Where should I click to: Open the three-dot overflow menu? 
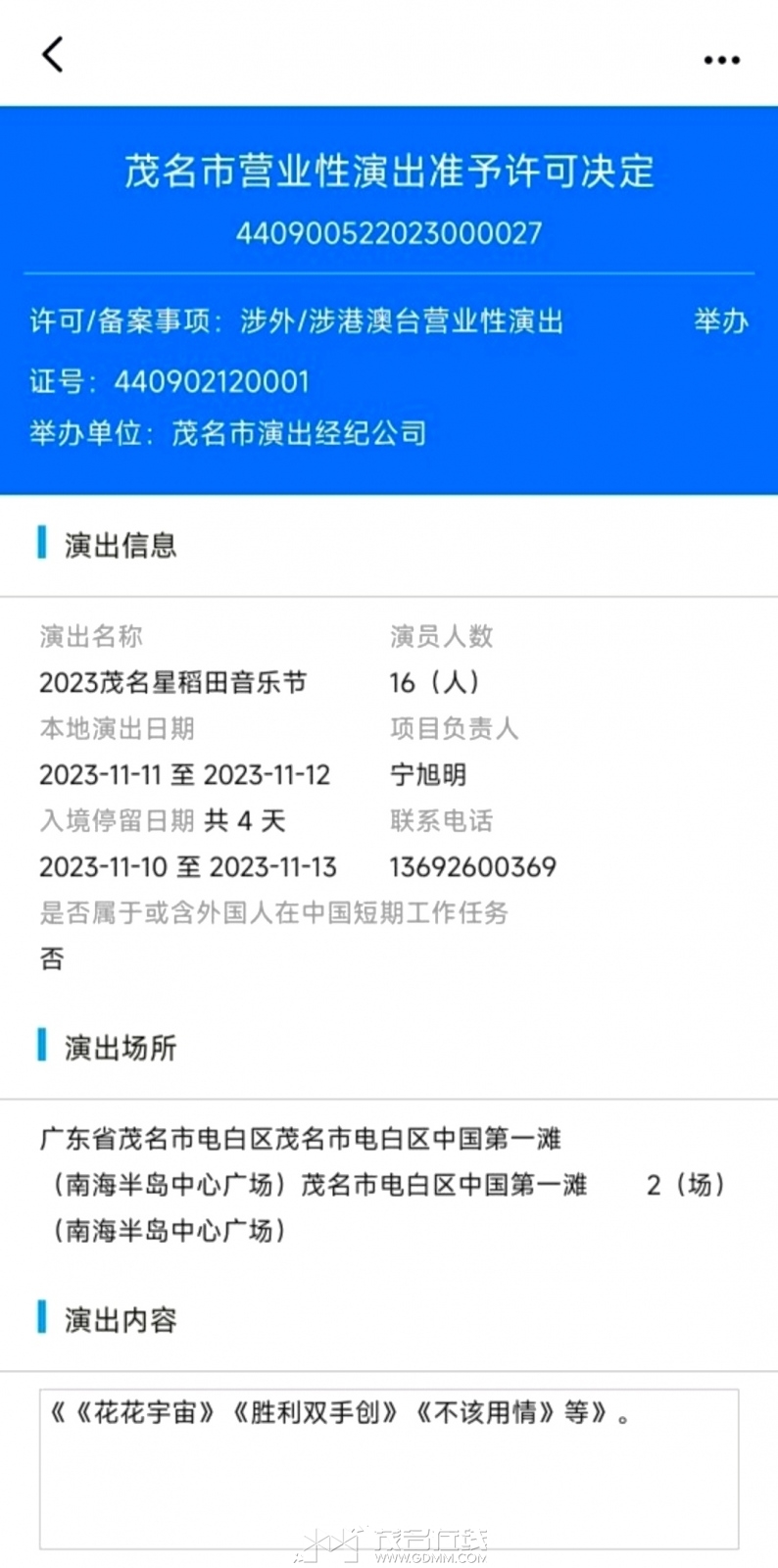pyautogui.click(x=721, y=60)
